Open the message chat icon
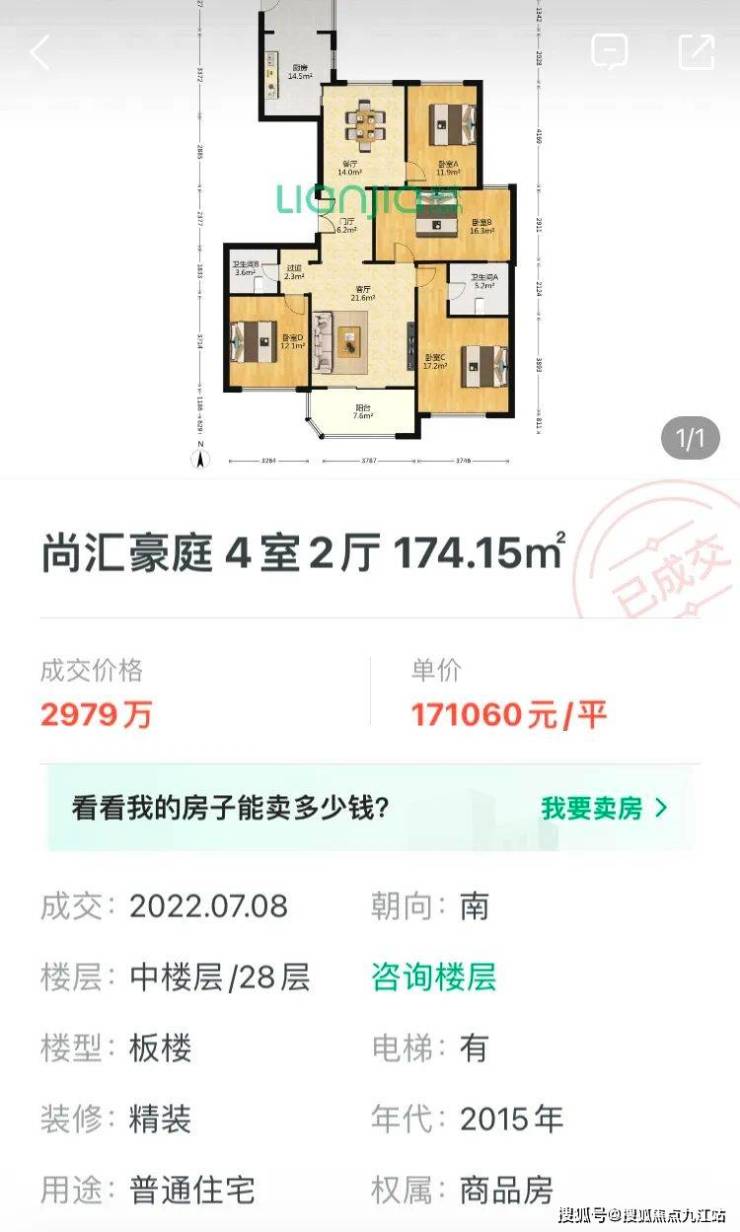This screenshot has width=740, height=1232. pos(609,52)
